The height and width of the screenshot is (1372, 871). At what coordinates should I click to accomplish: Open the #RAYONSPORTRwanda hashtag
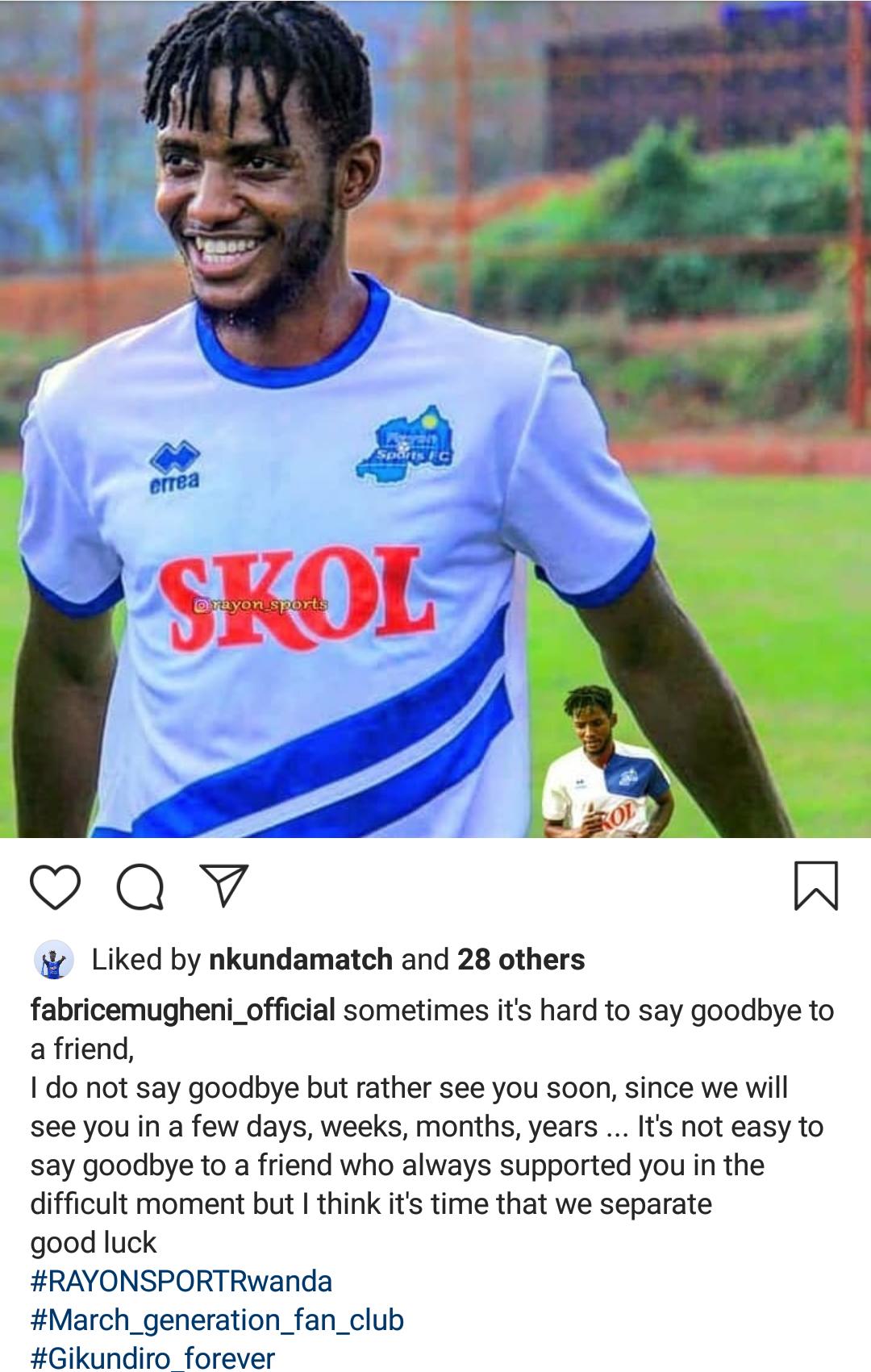[181, 1282]
